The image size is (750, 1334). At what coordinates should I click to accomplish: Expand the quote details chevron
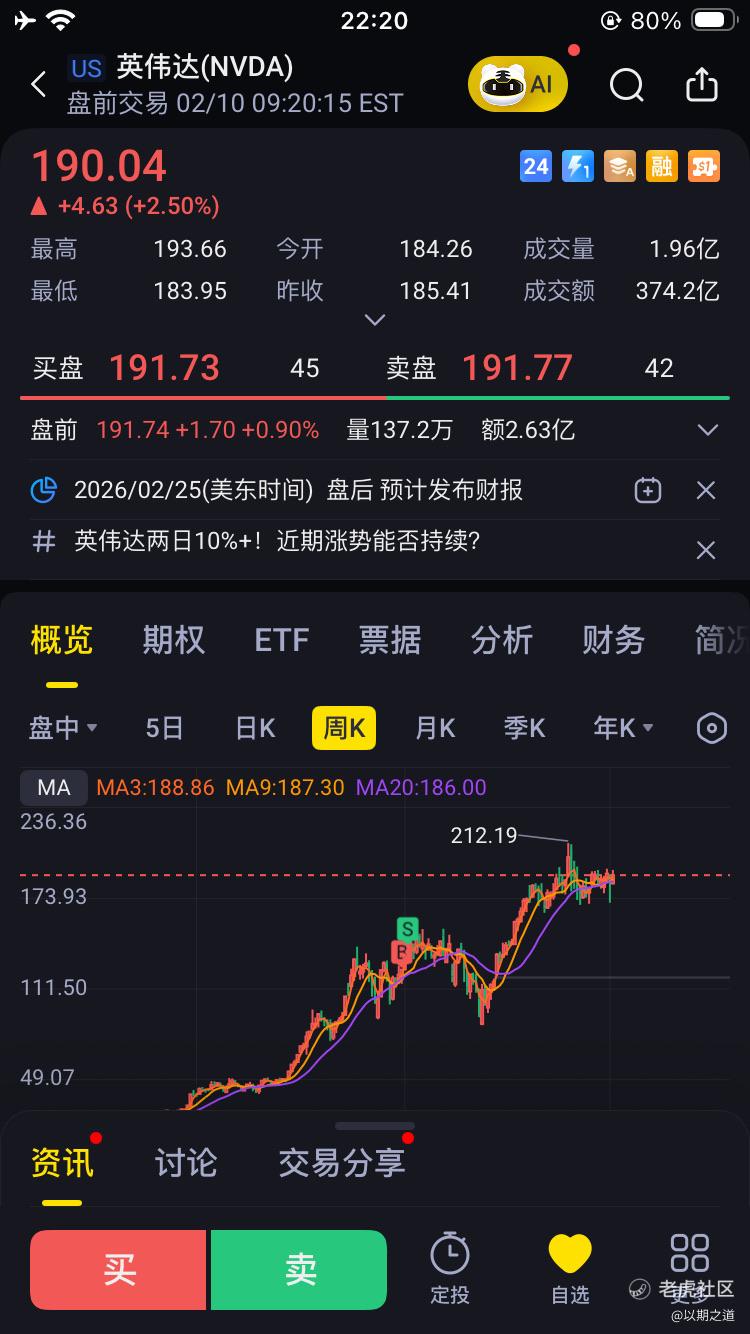[375, 320]
